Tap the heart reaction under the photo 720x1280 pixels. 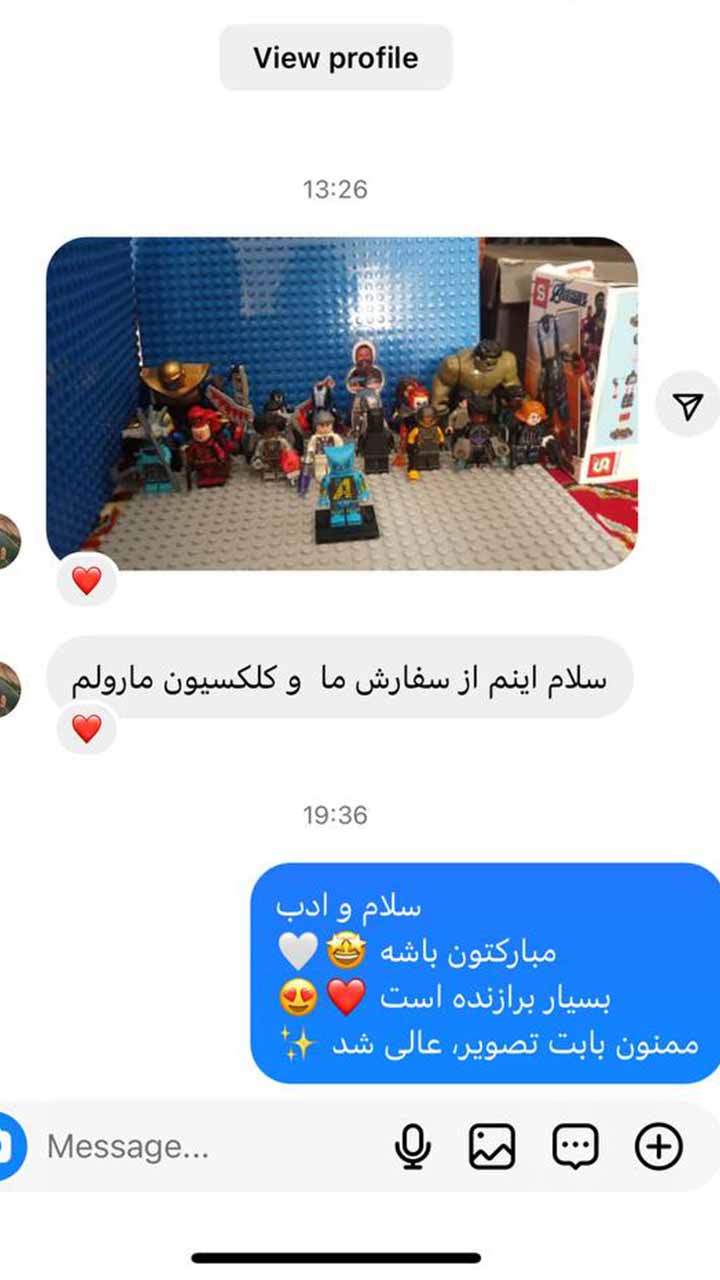tap(87, 581)
